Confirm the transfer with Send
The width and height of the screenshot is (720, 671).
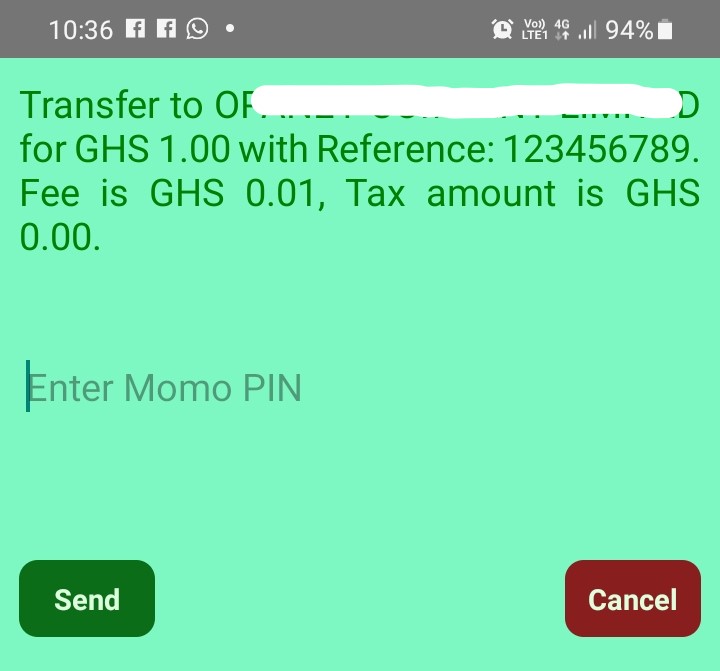tap(87, 599)
